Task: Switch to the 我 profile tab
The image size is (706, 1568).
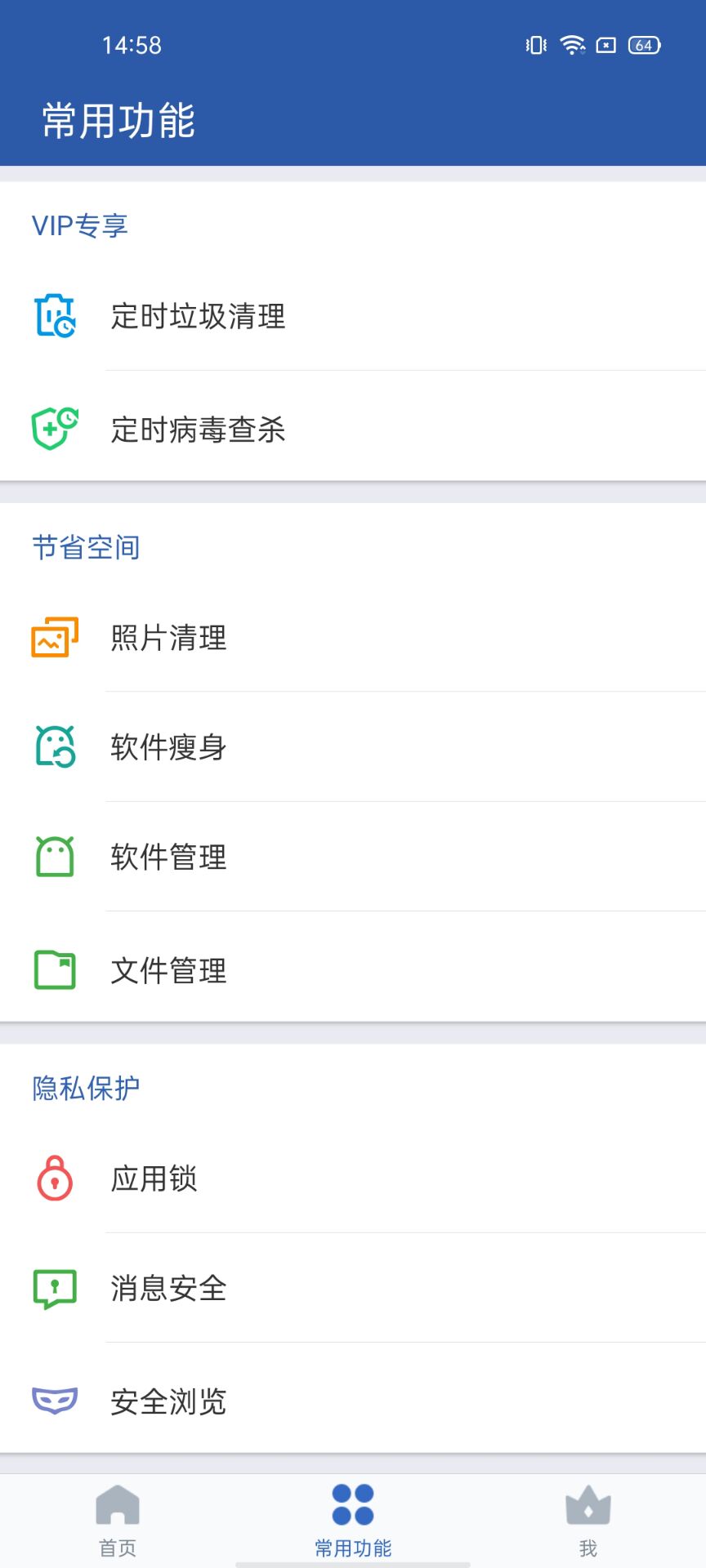Action: [x=588, y=1521]
